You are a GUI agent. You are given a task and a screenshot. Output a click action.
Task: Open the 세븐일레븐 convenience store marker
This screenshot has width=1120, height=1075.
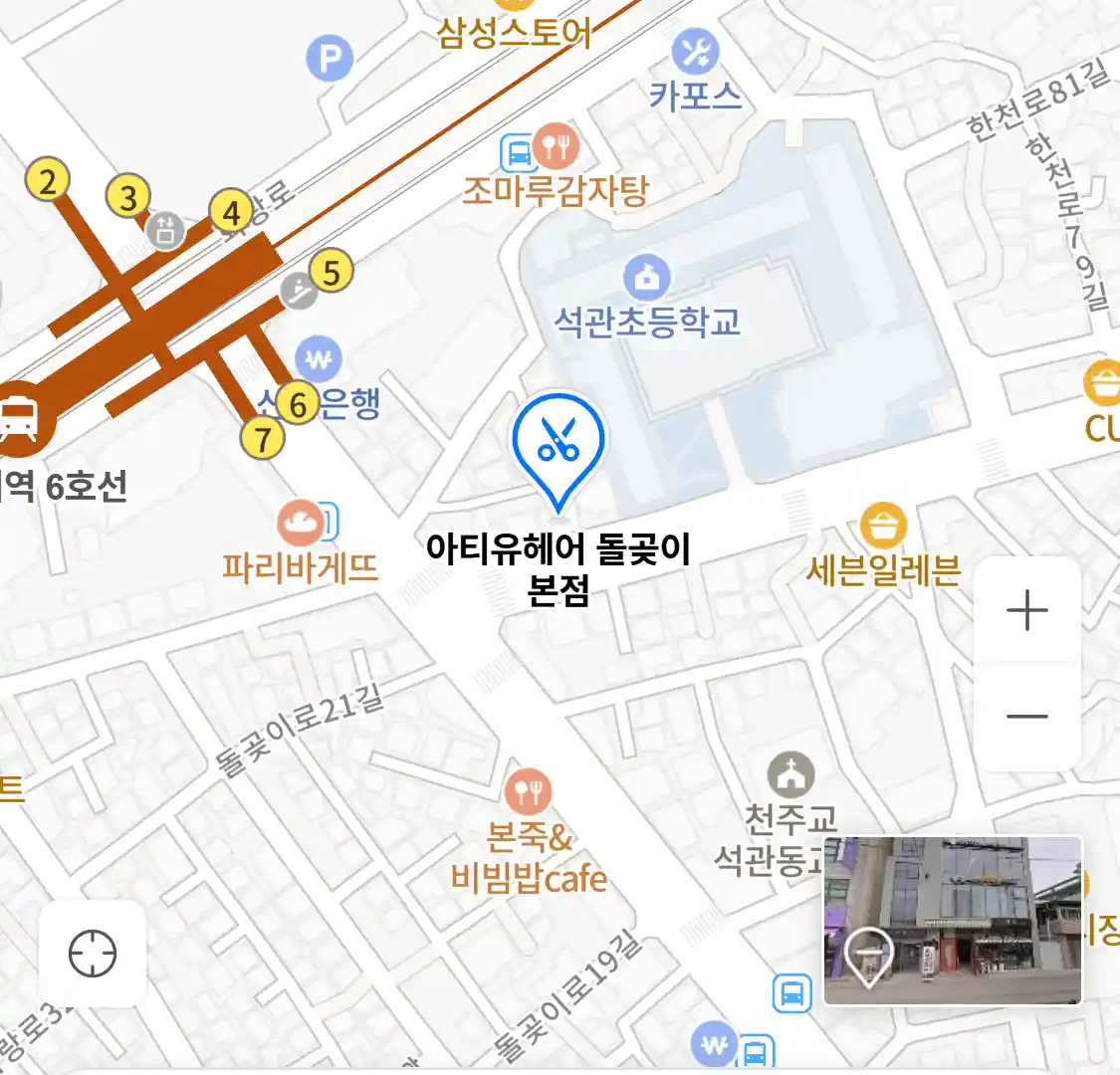(882, 527)
